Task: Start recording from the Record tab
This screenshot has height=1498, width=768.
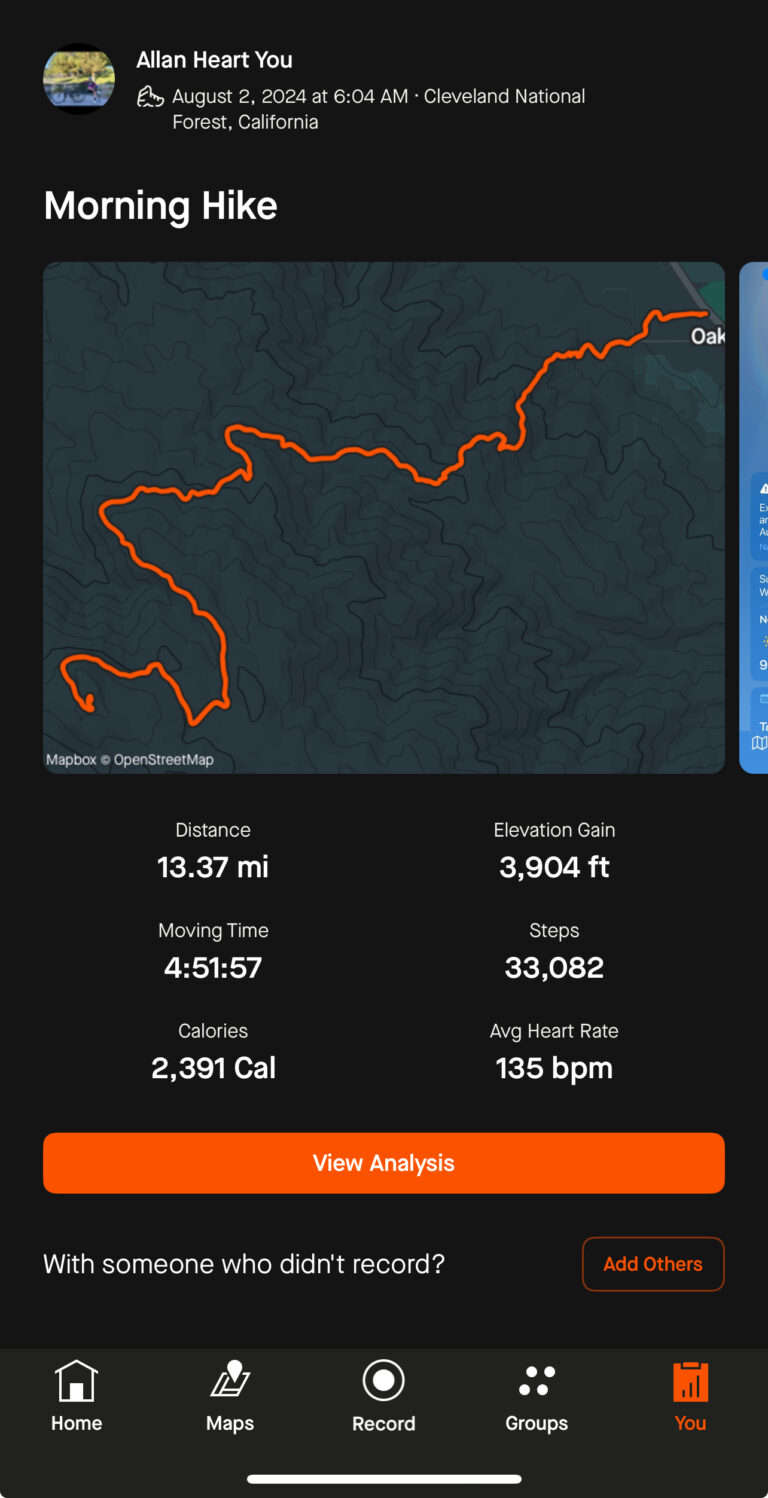Action: tap(384, 1396)
